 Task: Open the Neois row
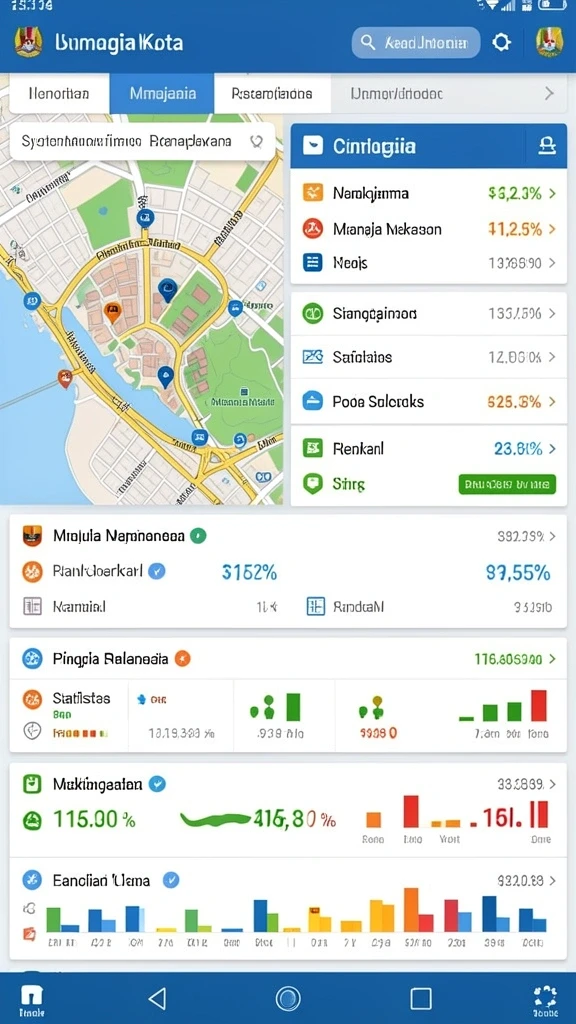(428, 263)
